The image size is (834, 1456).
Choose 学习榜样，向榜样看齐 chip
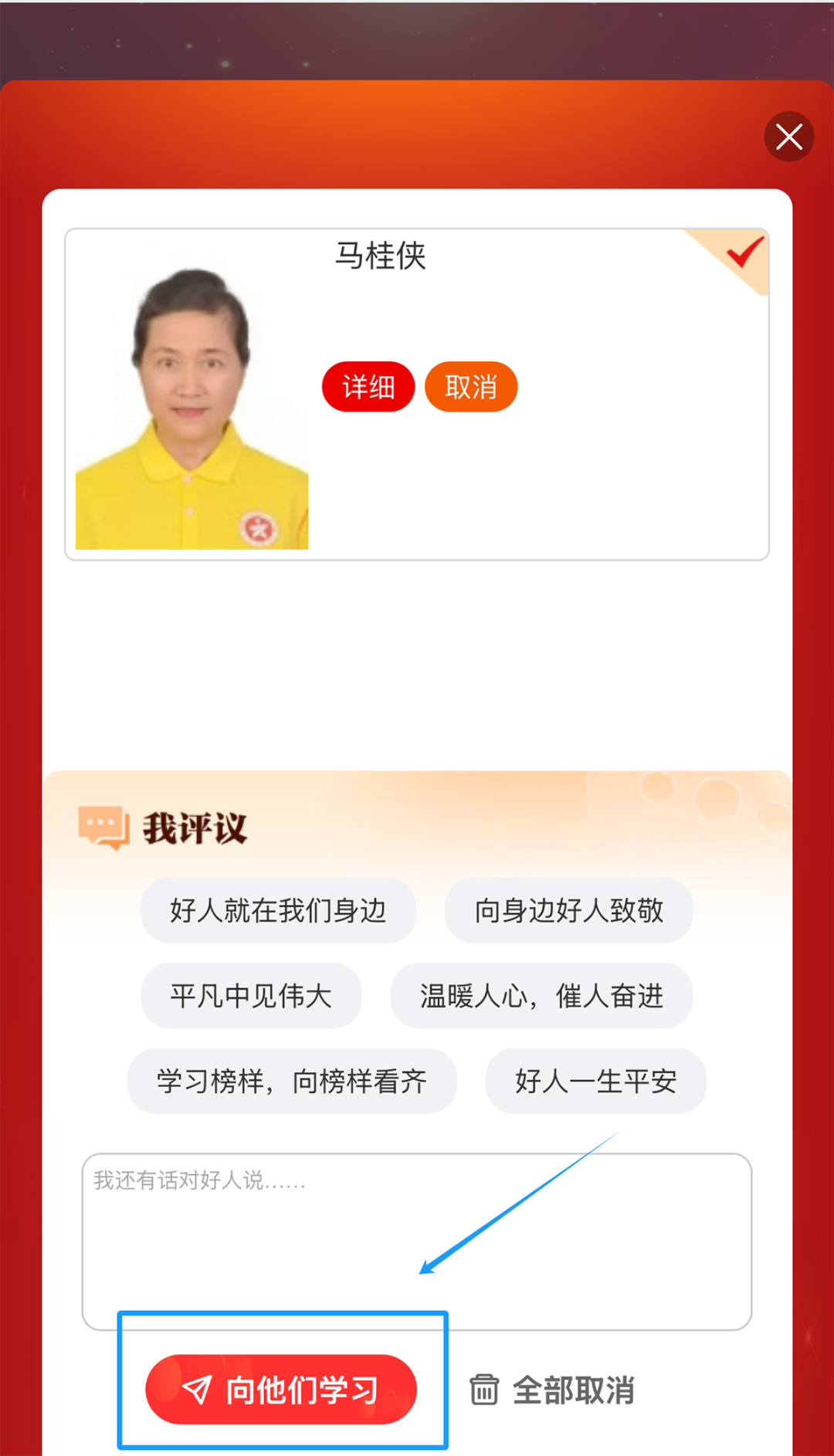292,1081
